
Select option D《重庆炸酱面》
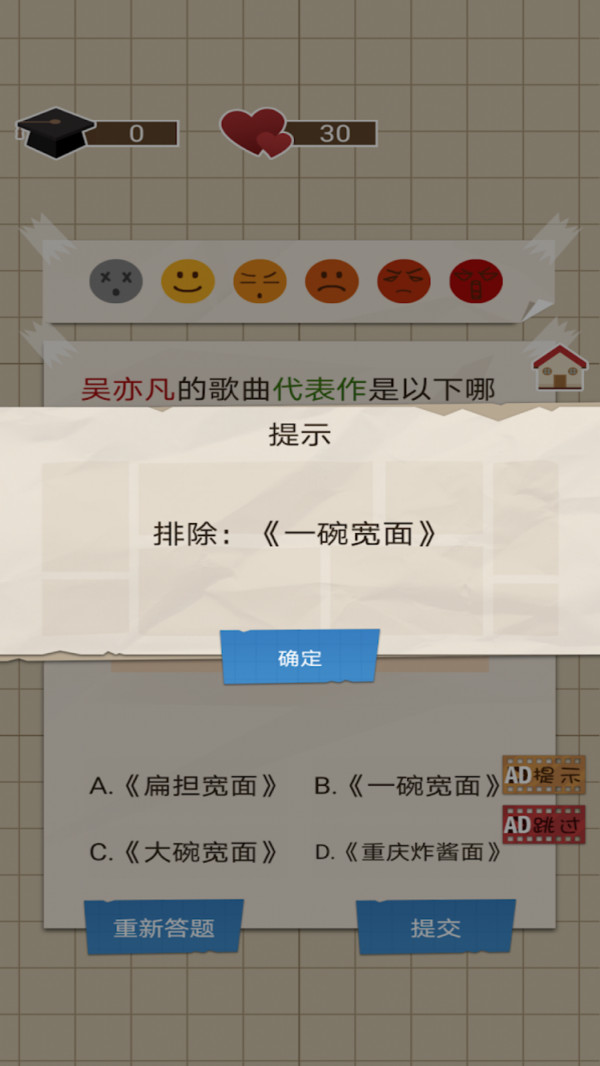(x=407, y=853)
